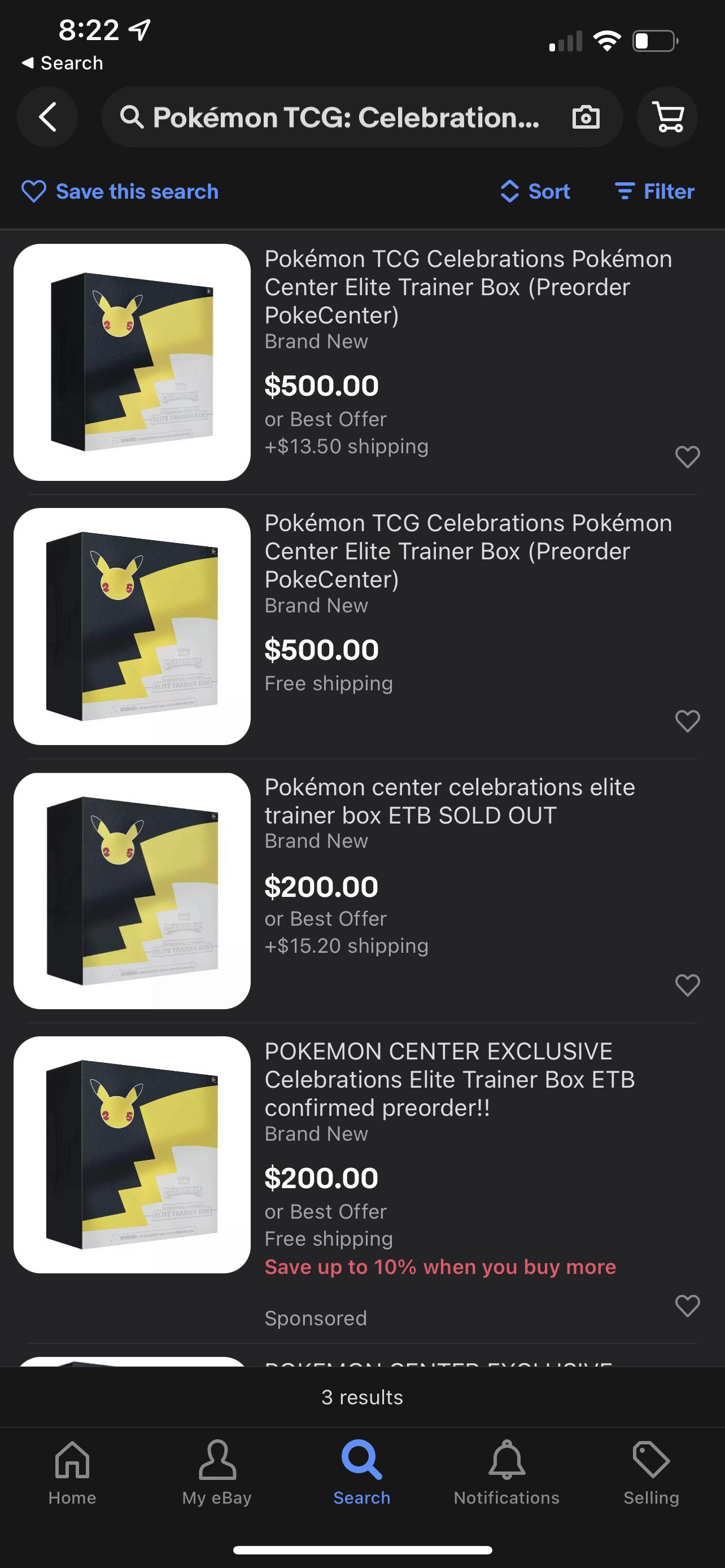
Task: Open the ETB SOLD OUT listing
Action: [x=449, y=801]
